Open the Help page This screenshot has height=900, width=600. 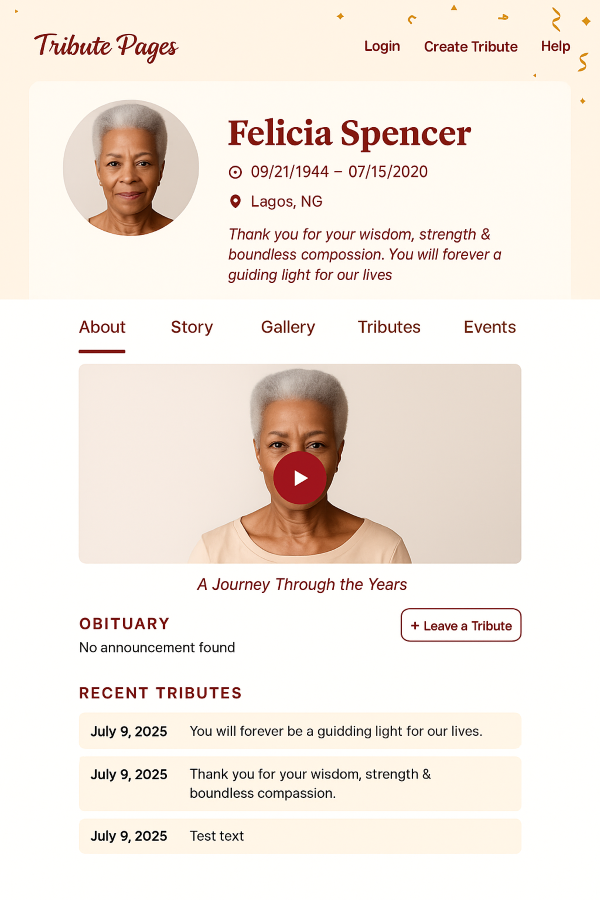555,46
